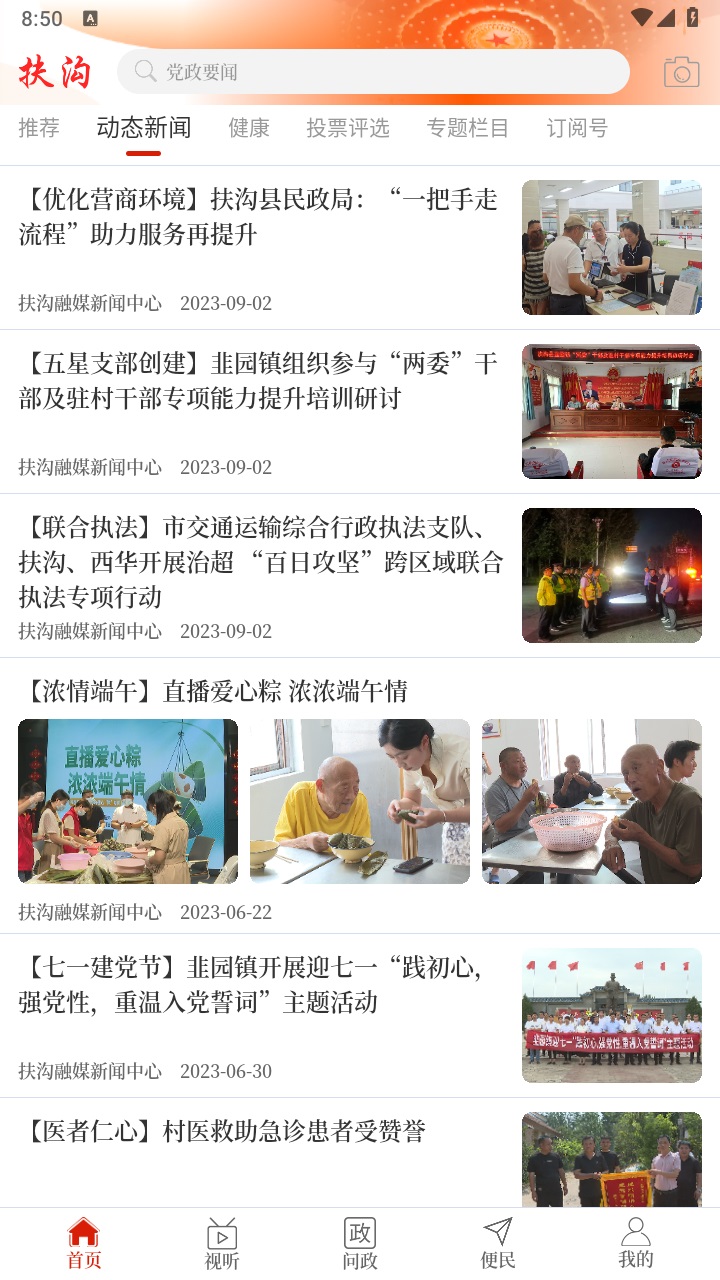Open the 订阅号 tab
The image size is (720, 1280).
pyautogui.click(x=576, y=128)
